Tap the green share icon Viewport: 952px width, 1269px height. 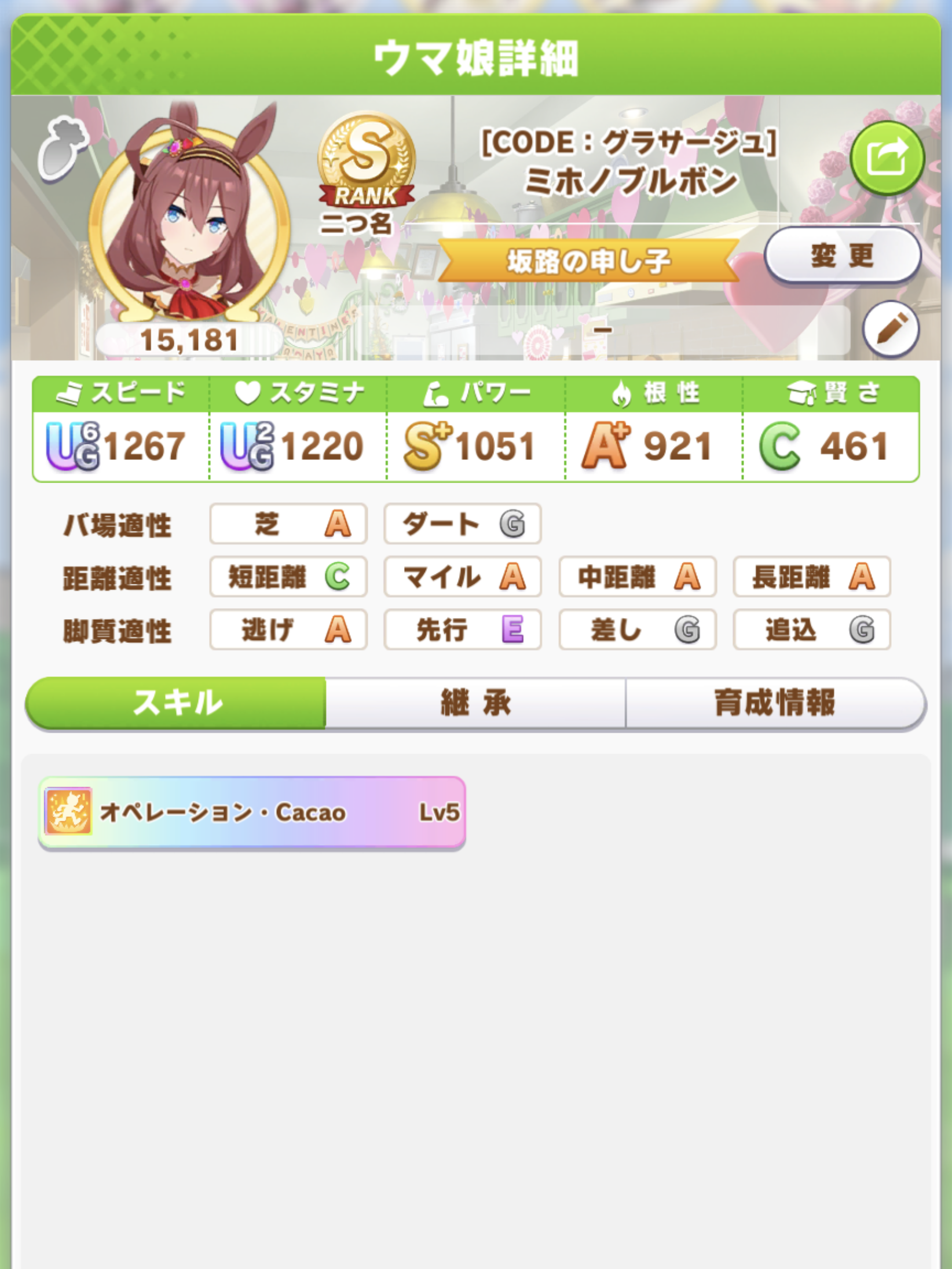tap(886, 158)
